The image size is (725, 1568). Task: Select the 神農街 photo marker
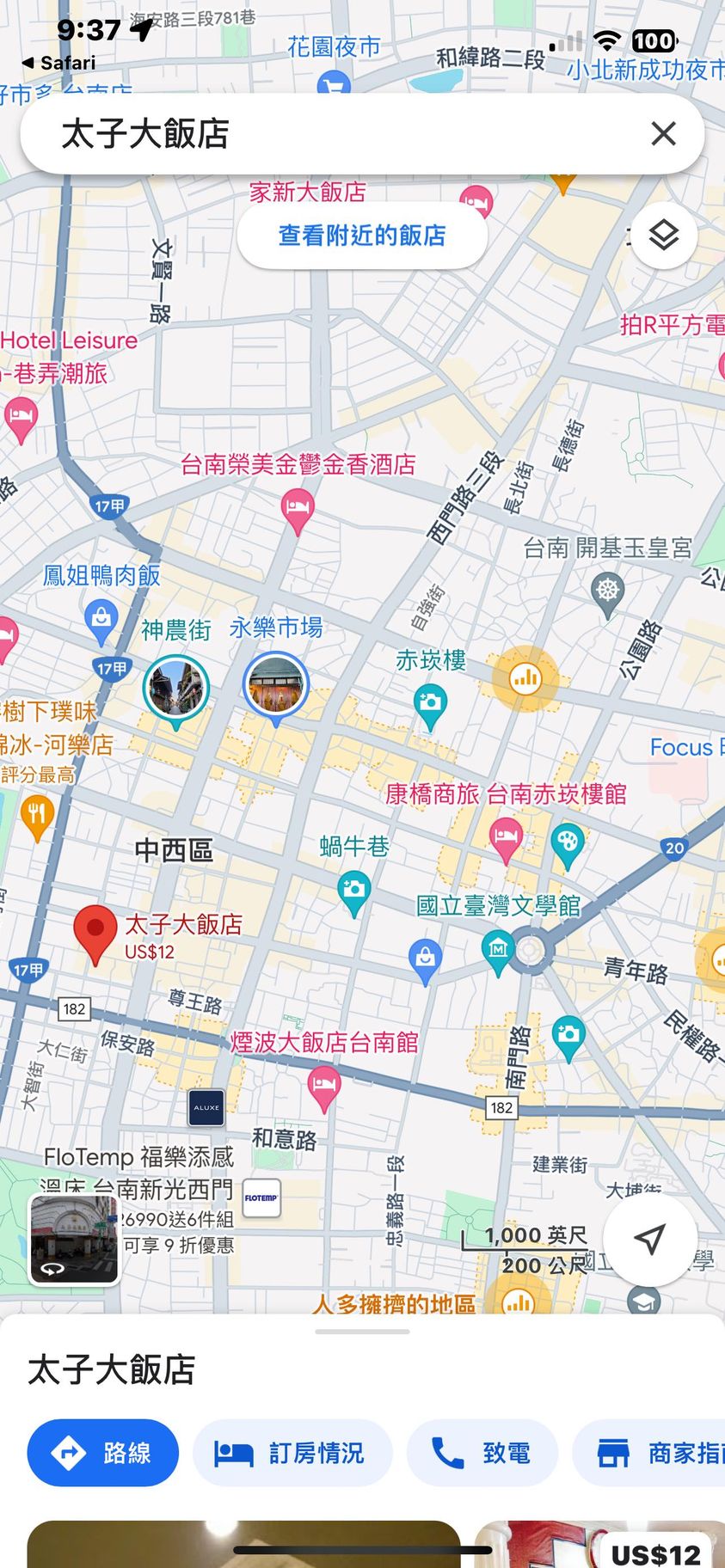[x=176, y=688]
